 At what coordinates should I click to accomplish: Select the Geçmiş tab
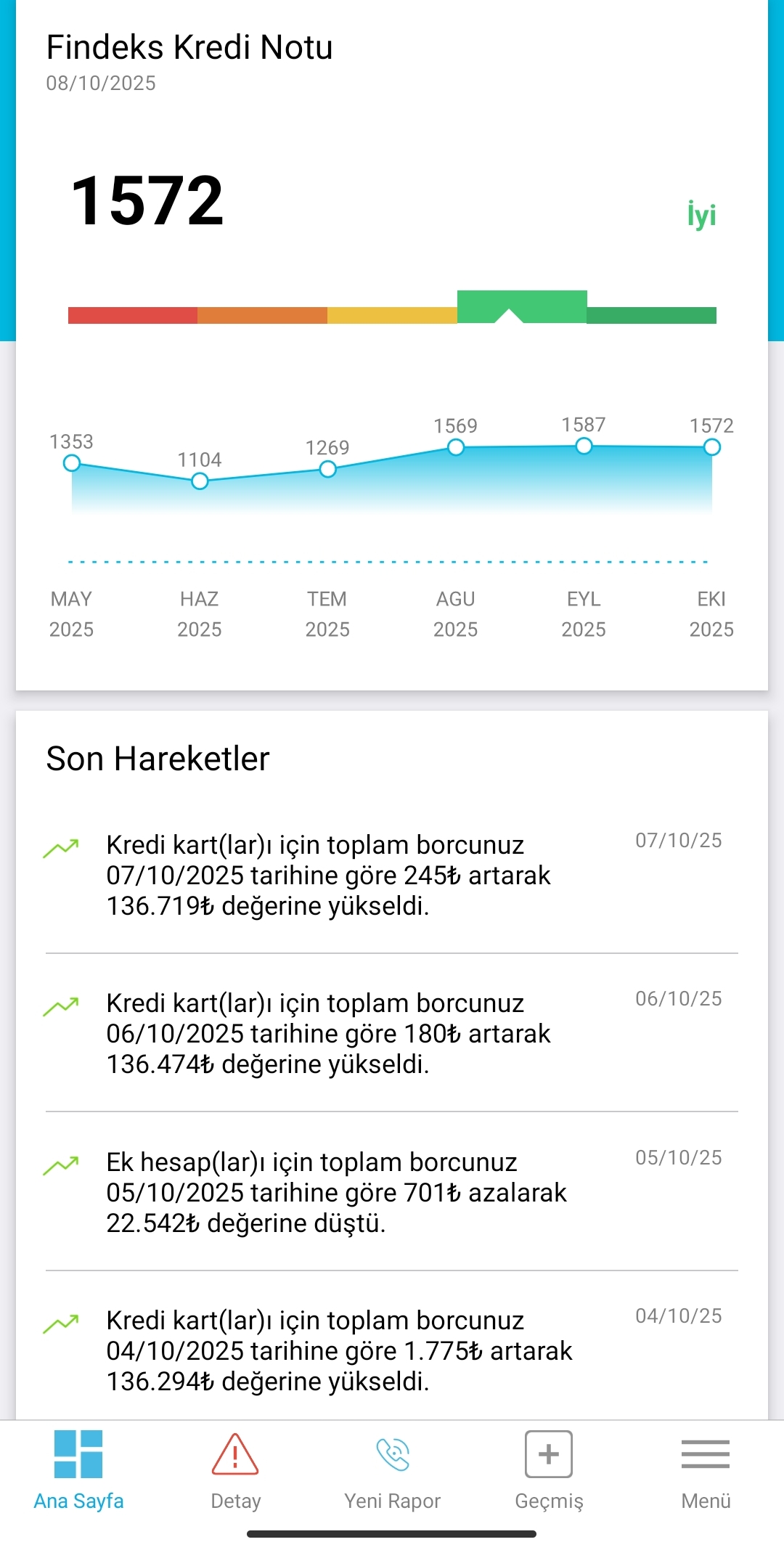click(549, 1469)
